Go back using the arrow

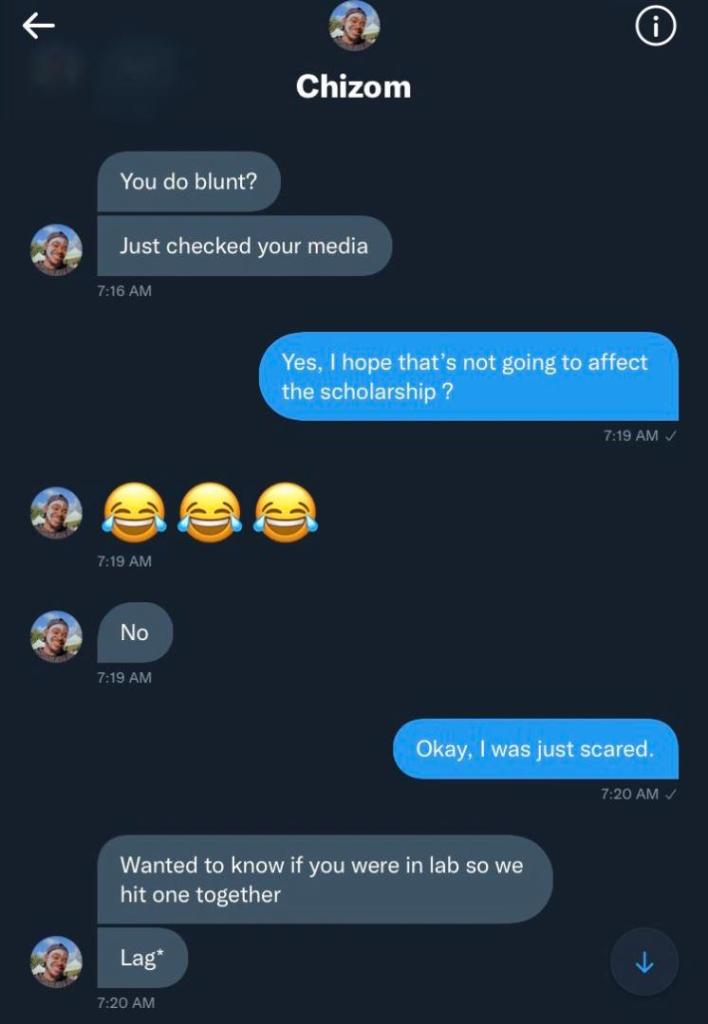39,27
